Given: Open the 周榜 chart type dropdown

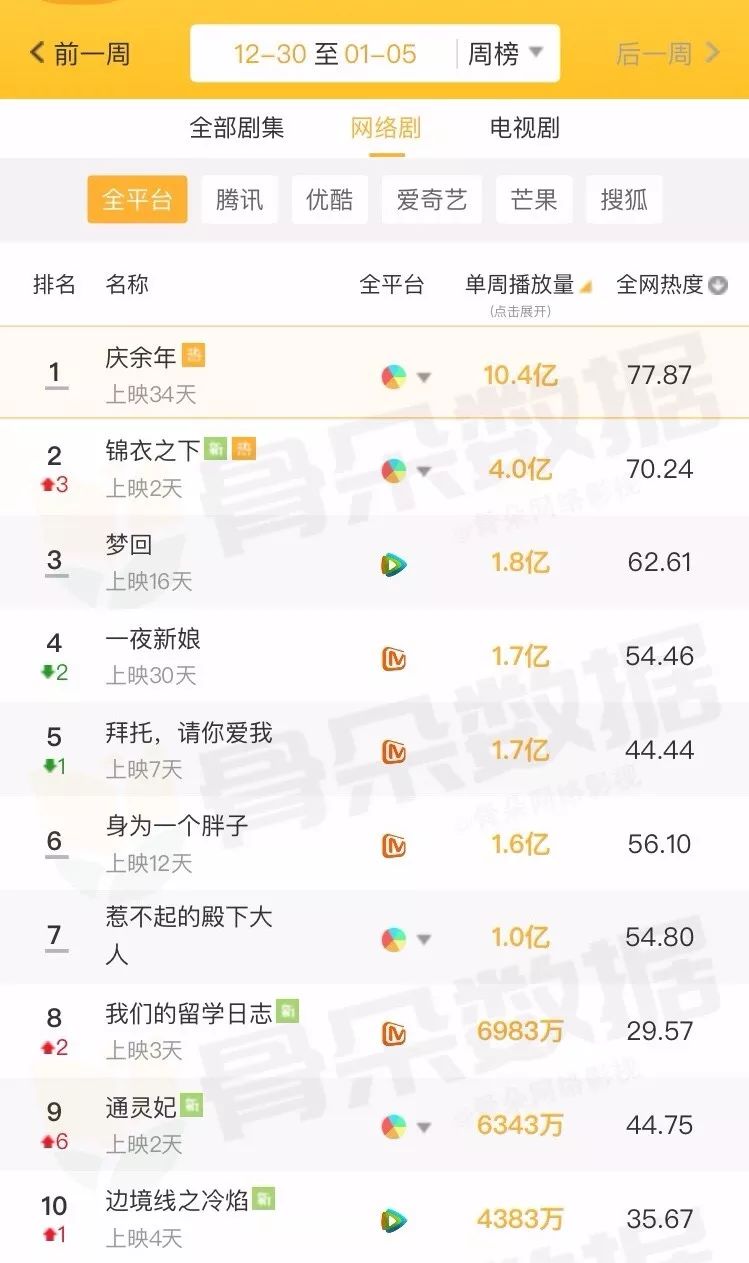Looking at the screenshot, I should (506, 53).
